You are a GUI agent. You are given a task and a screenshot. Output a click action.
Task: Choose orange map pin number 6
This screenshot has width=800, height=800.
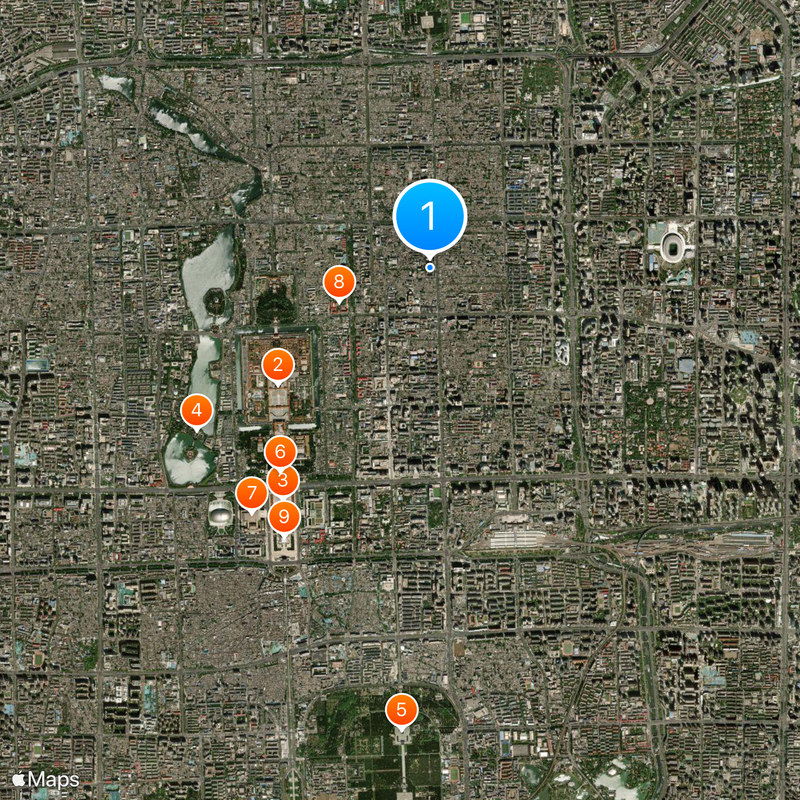pos(280,451)
